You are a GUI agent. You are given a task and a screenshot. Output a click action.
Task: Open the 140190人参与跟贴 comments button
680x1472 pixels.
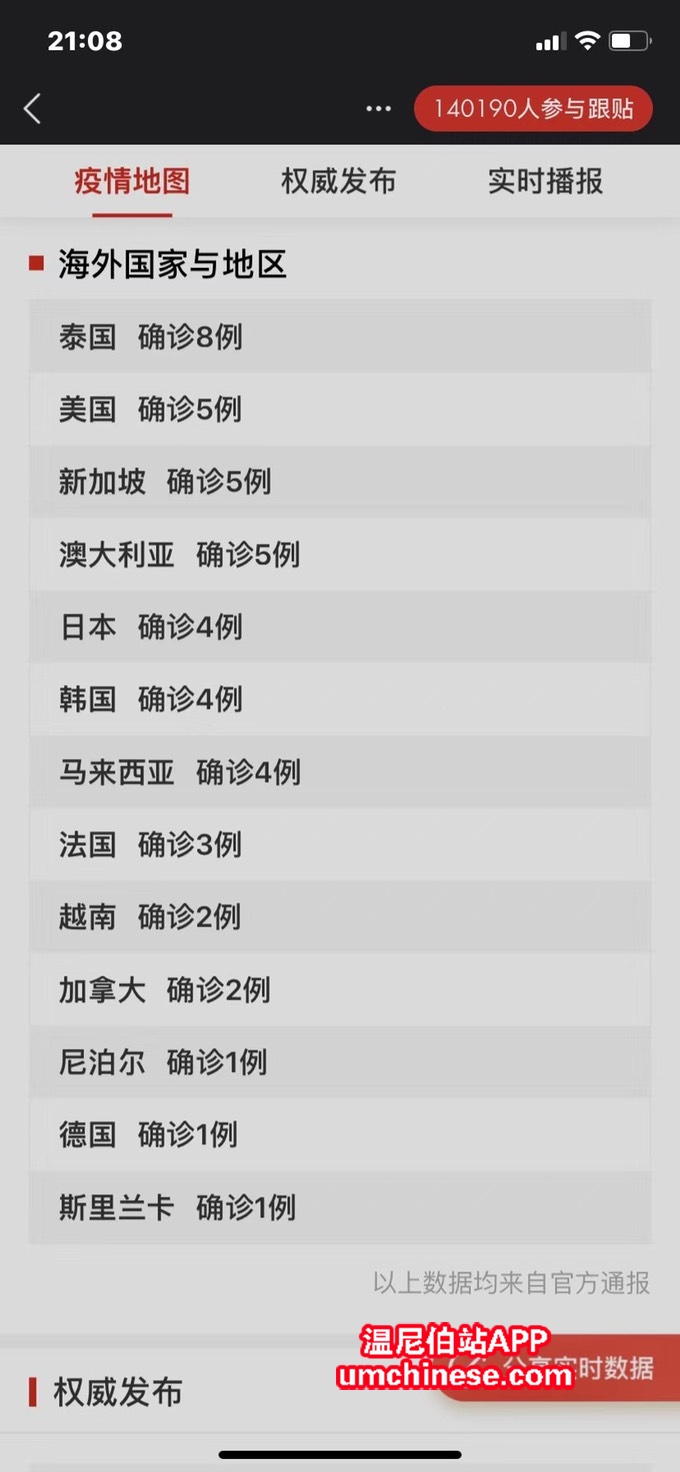pyautogui.click(x=533, y=109)
